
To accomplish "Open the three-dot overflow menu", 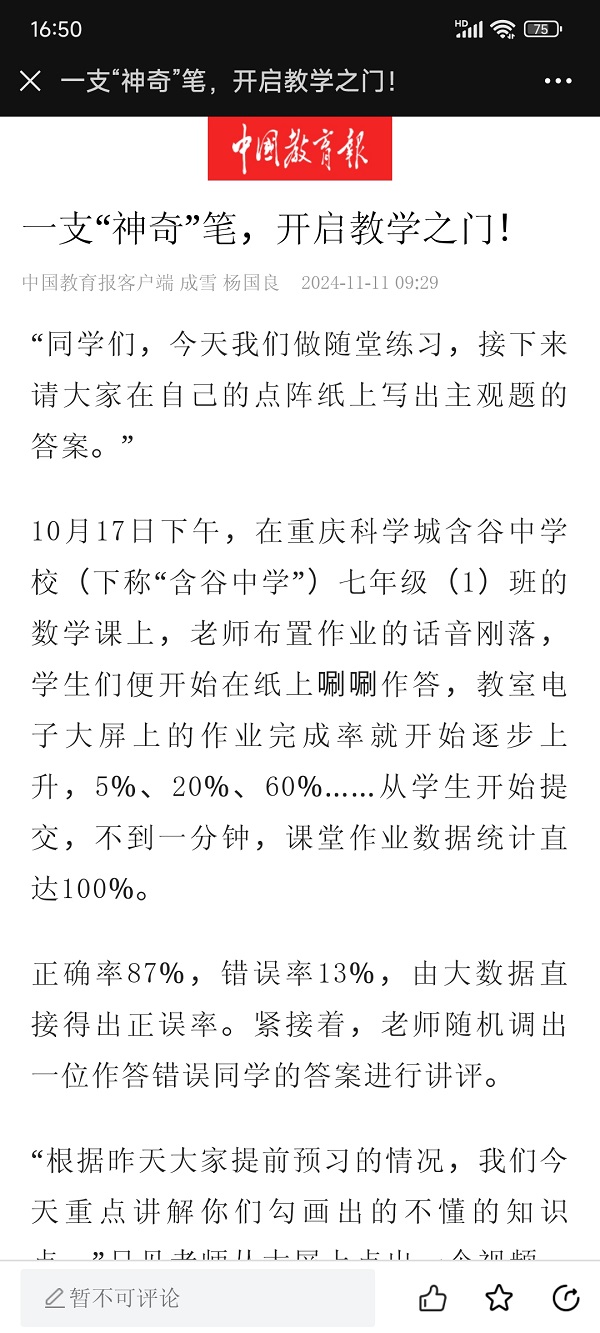I will [557, 81].
